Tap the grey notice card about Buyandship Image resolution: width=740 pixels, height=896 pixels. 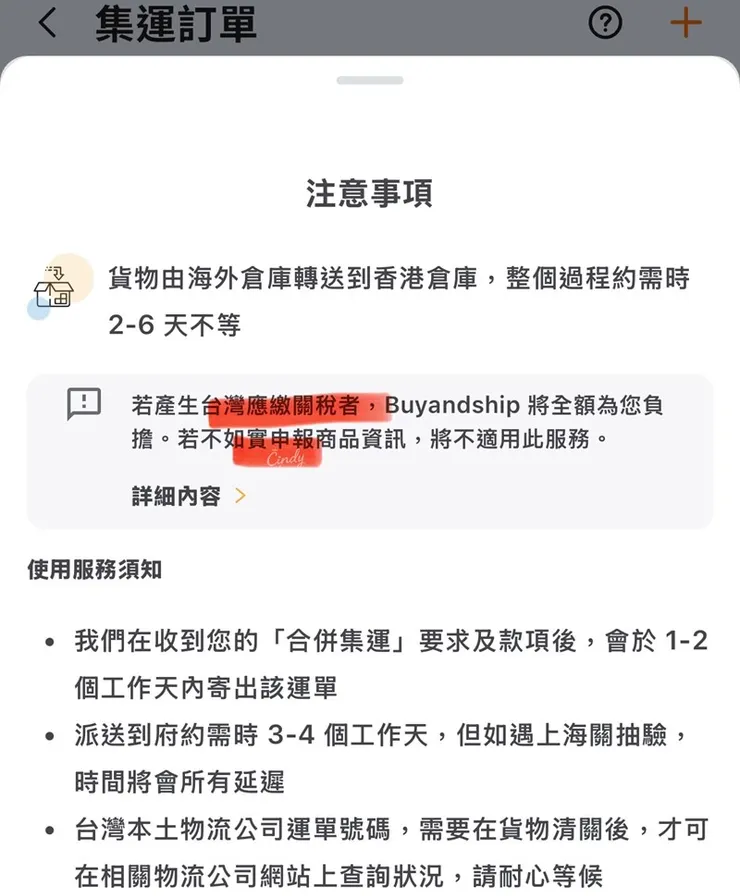point(370,448)
